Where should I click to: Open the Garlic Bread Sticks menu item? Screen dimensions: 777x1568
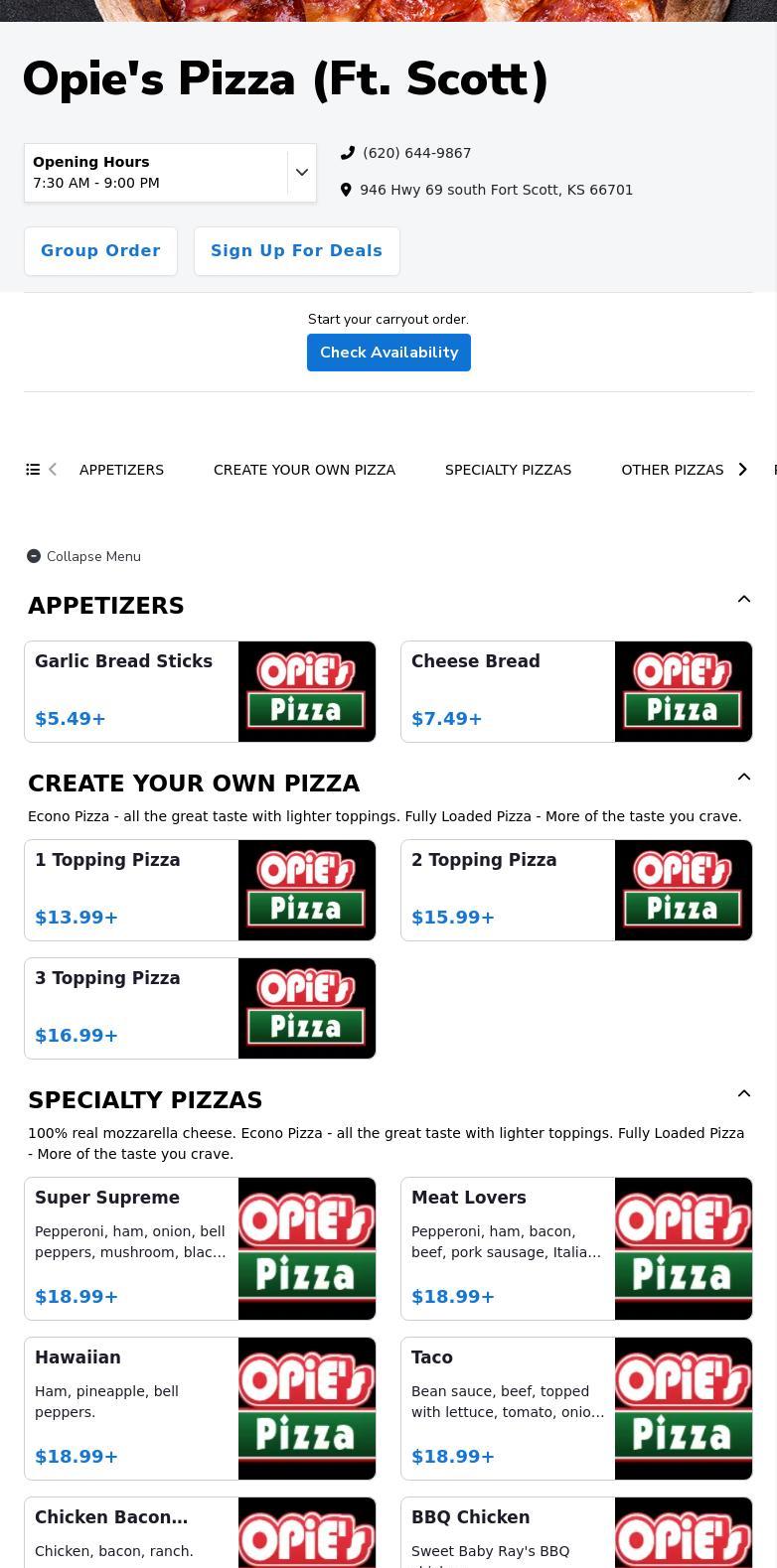(x=200, y=691)
